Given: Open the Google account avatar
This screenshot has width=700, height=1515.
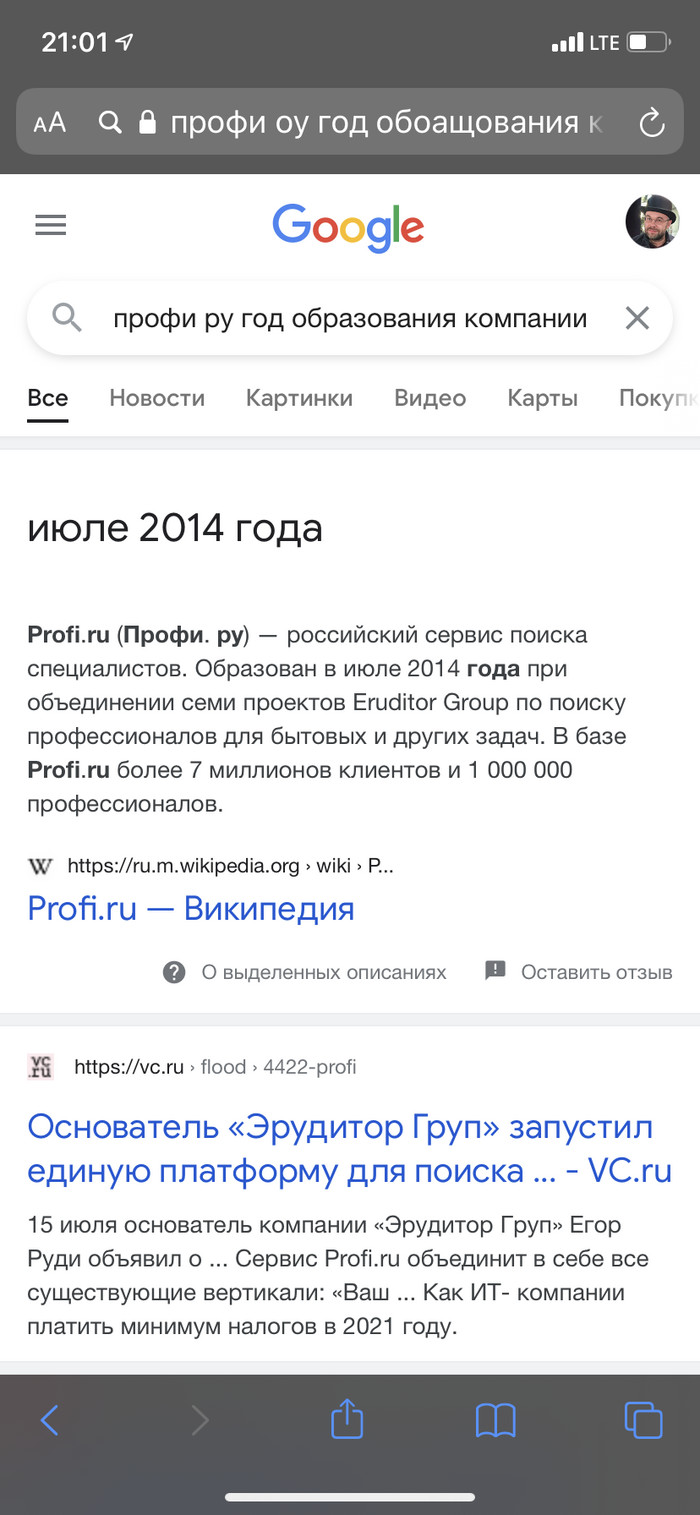Looking at the screenshot, I should [652, 222].
